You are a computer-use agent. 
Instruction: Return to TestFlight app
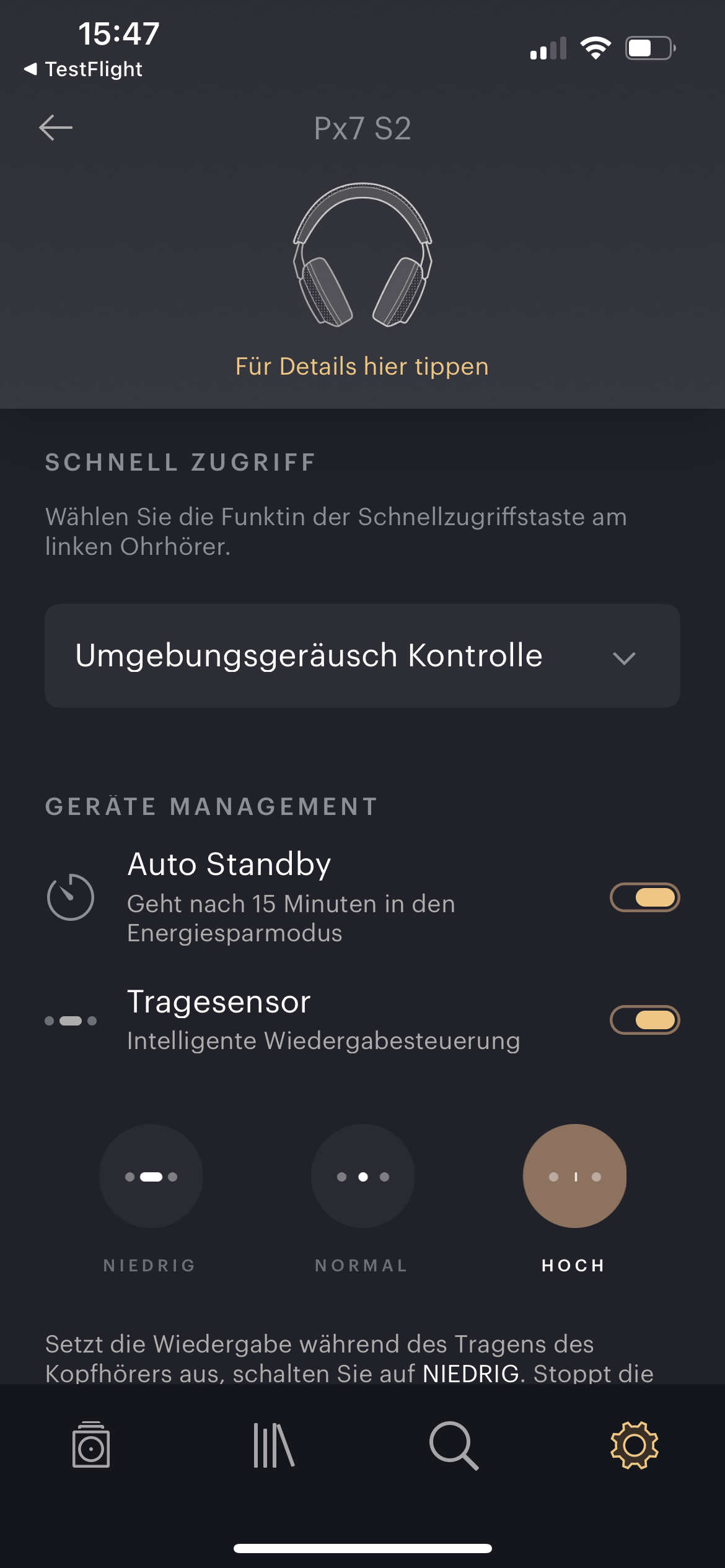pos(84,69)
